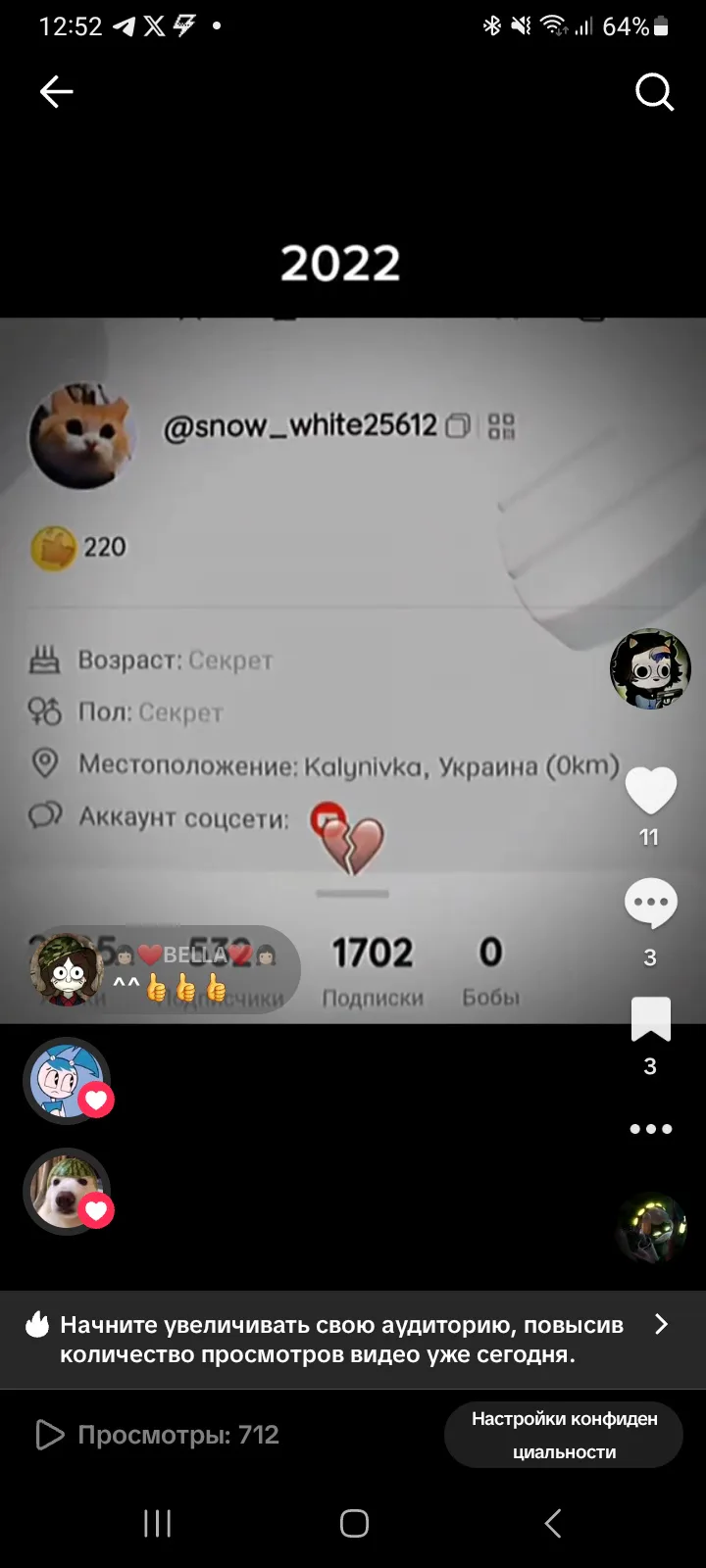Open the three-dot more options menu
This screenshot has width=706, height=1568.
650,1129
